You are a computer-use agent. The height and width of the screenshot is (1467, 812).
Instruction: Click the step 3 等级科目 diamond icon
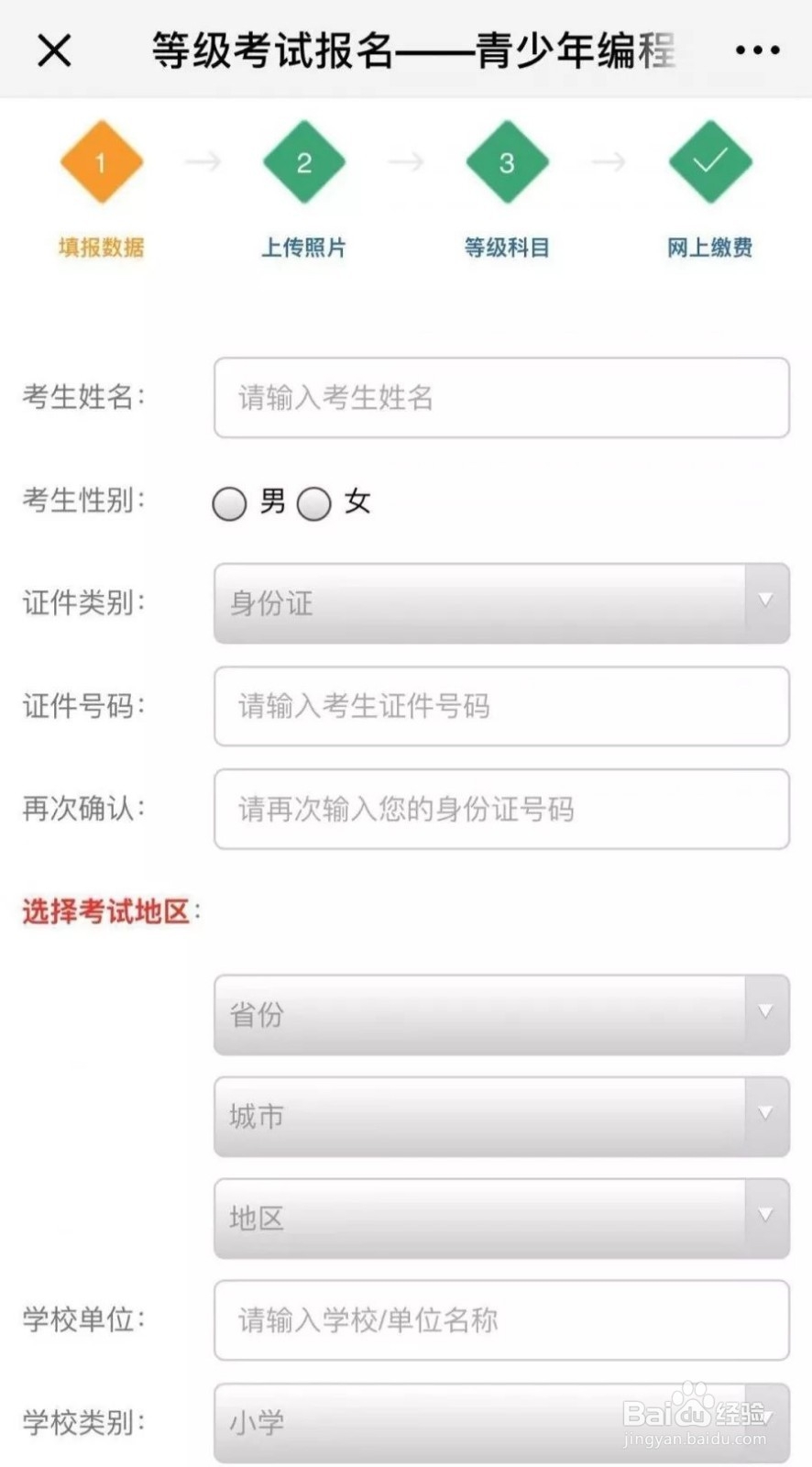pos(507,163)
